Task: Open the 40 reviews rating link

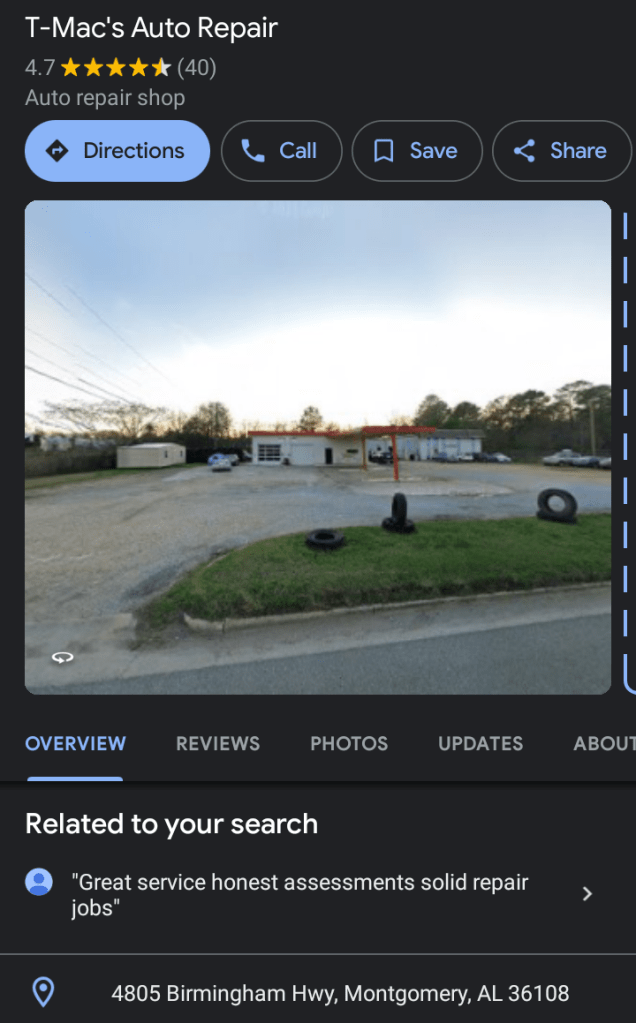Action: pos(196,68)
